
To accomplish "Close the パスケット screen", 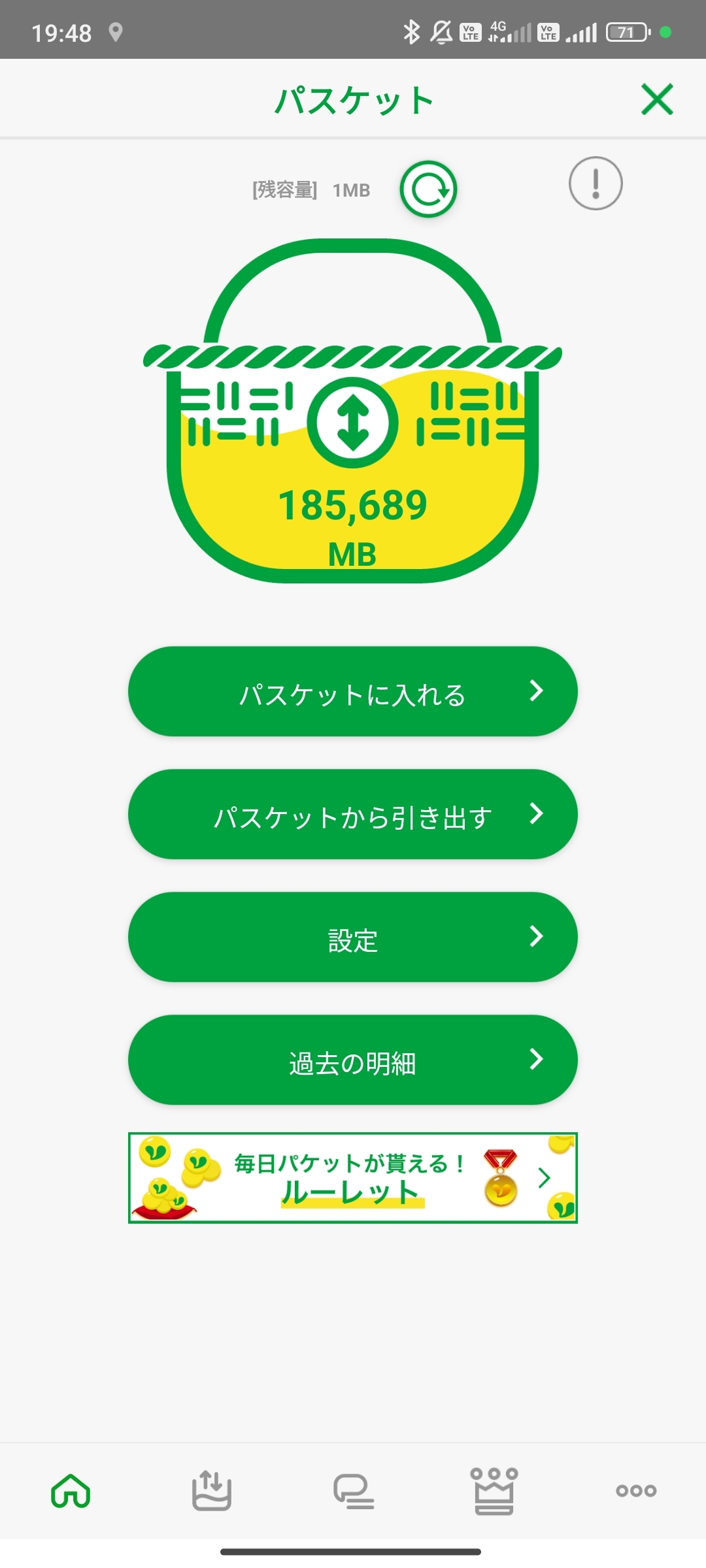I will click(x=657, y=99).
